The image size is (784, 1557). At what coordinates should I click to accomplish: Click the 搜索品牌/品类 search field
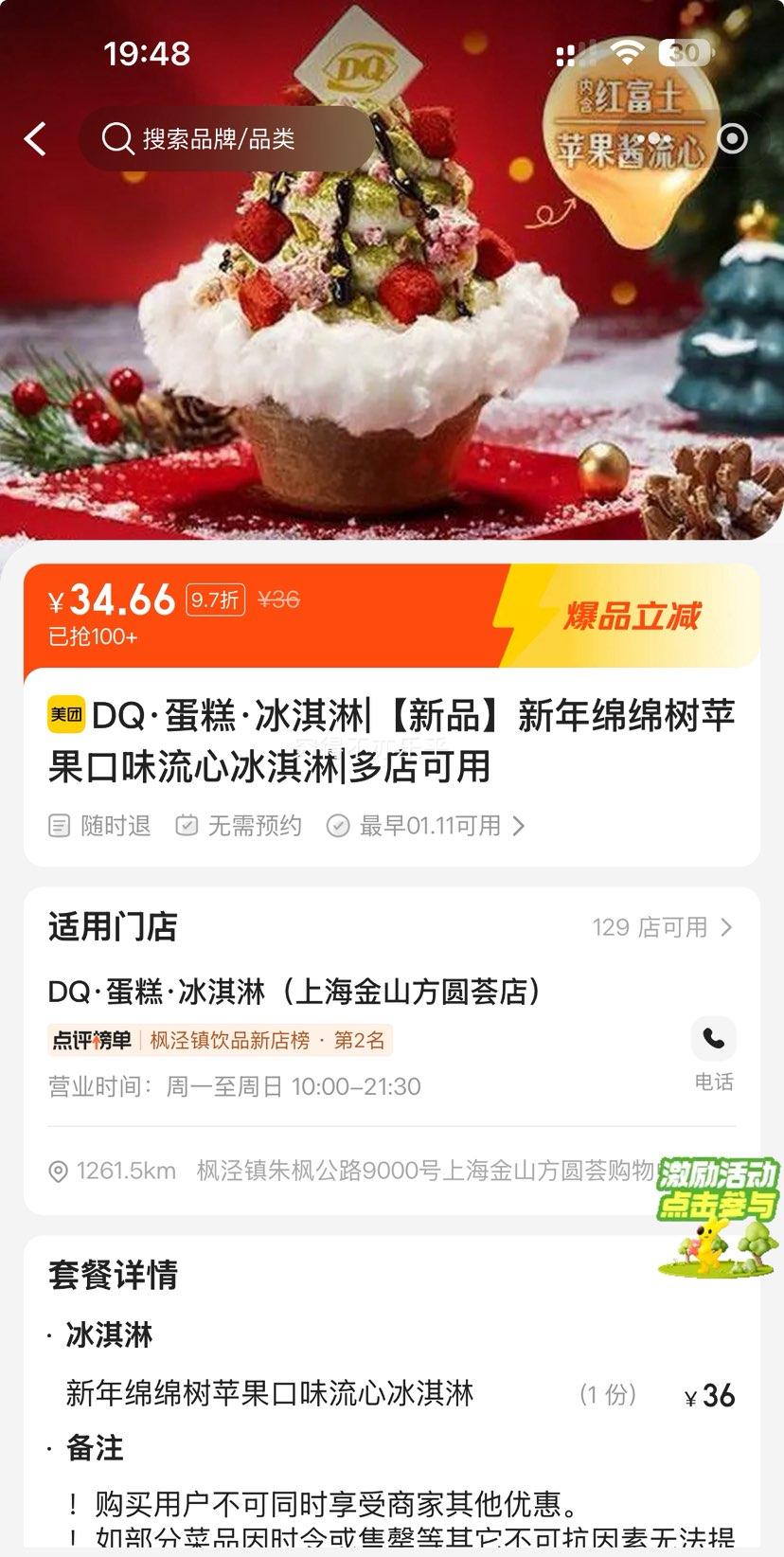(227, 138)
